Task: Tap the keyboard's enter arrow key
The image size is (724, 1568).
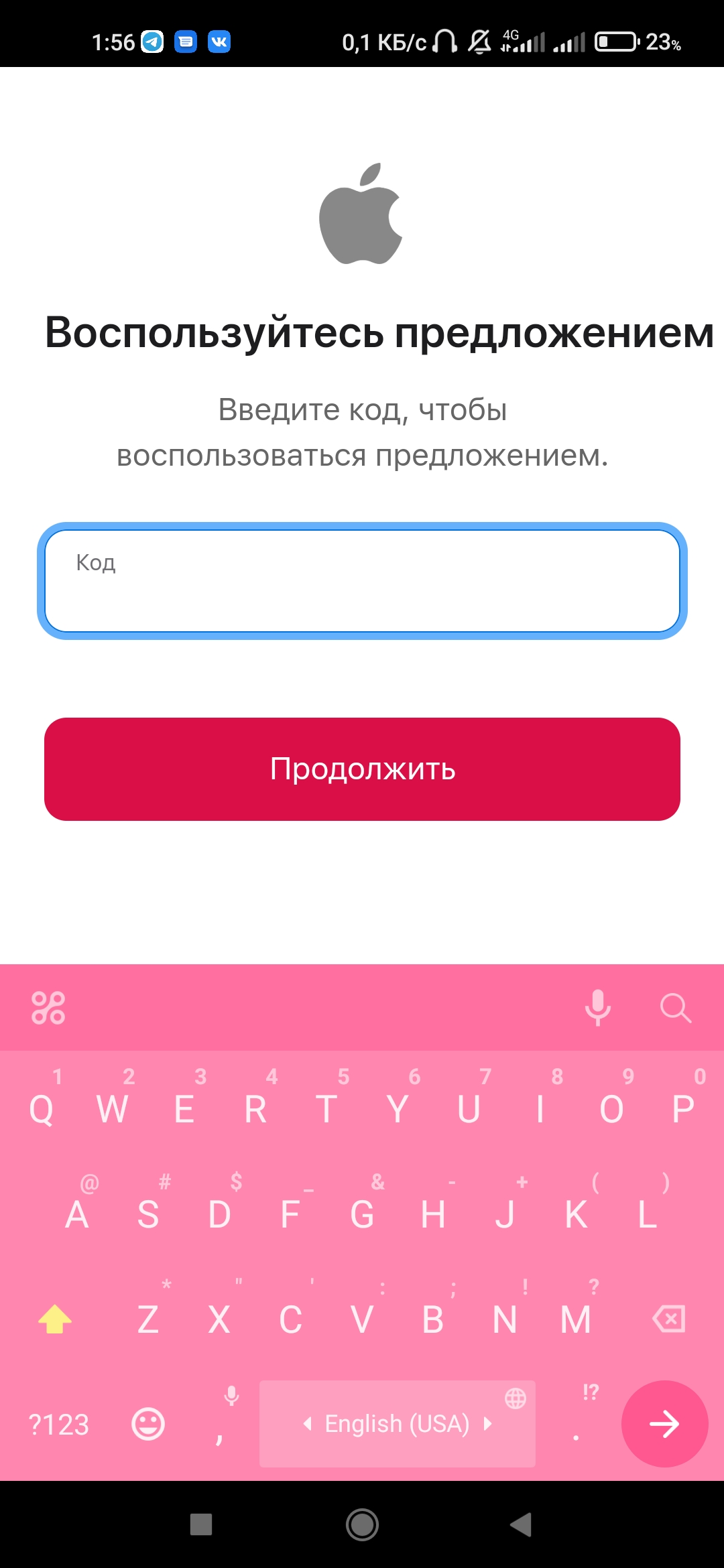Action: point(664,1424)
